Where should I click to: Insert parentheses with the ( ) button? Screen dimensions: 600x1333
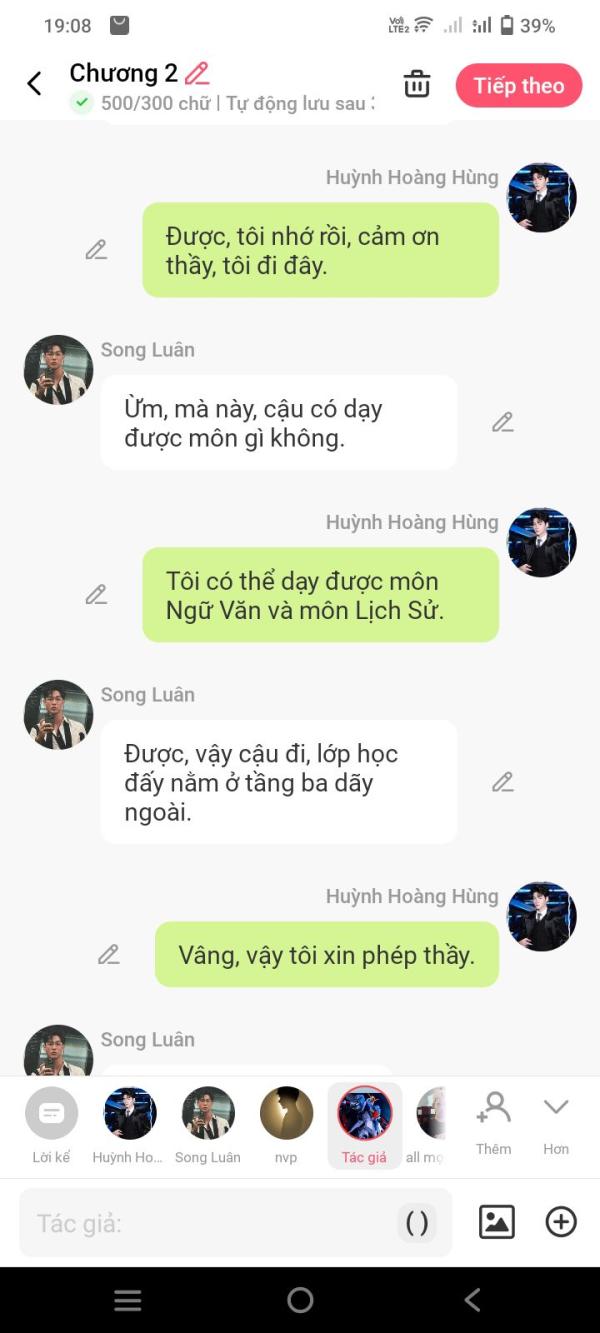pos(417,1223)
